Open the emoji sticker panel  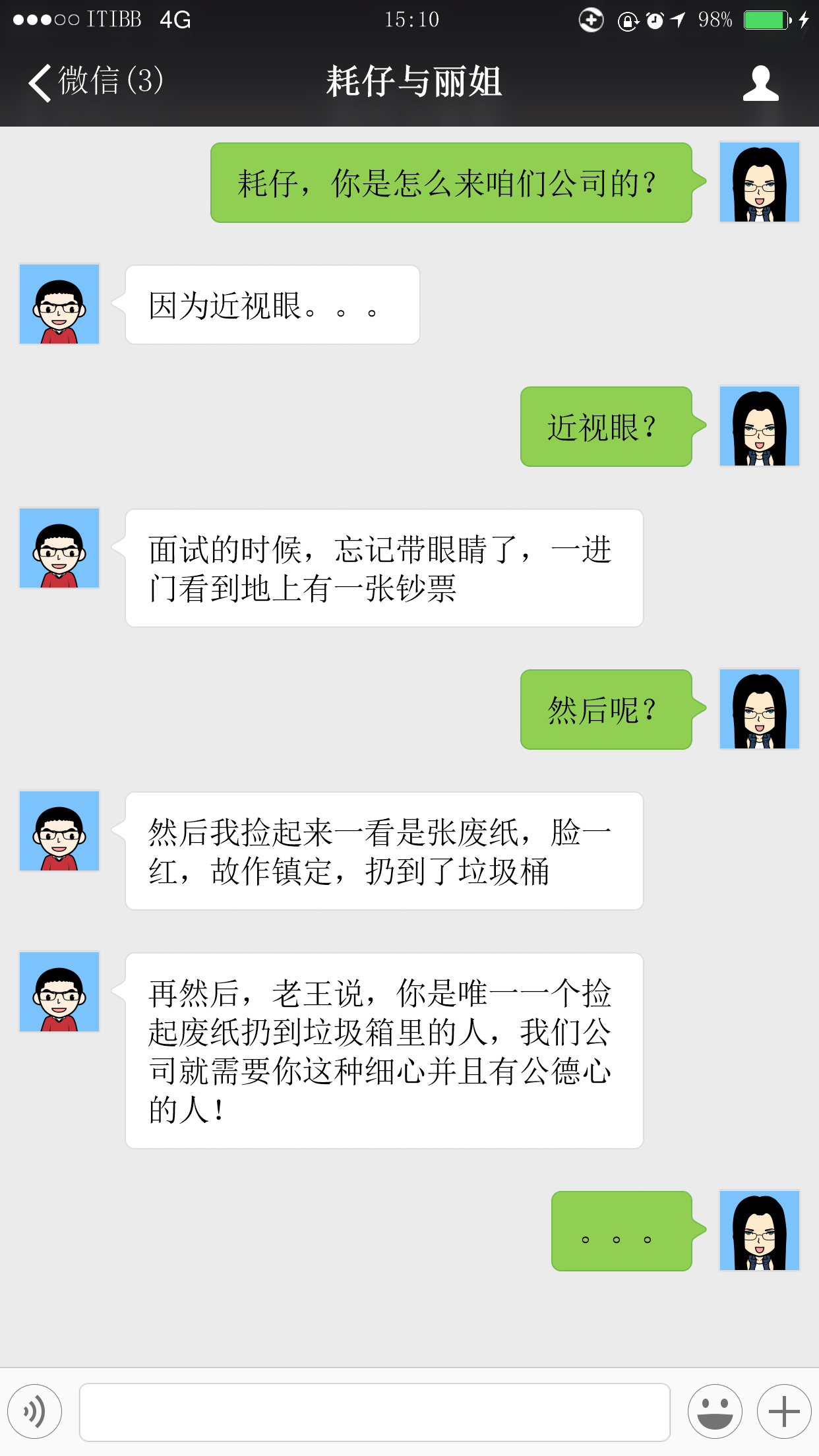tap(715, 1412)
